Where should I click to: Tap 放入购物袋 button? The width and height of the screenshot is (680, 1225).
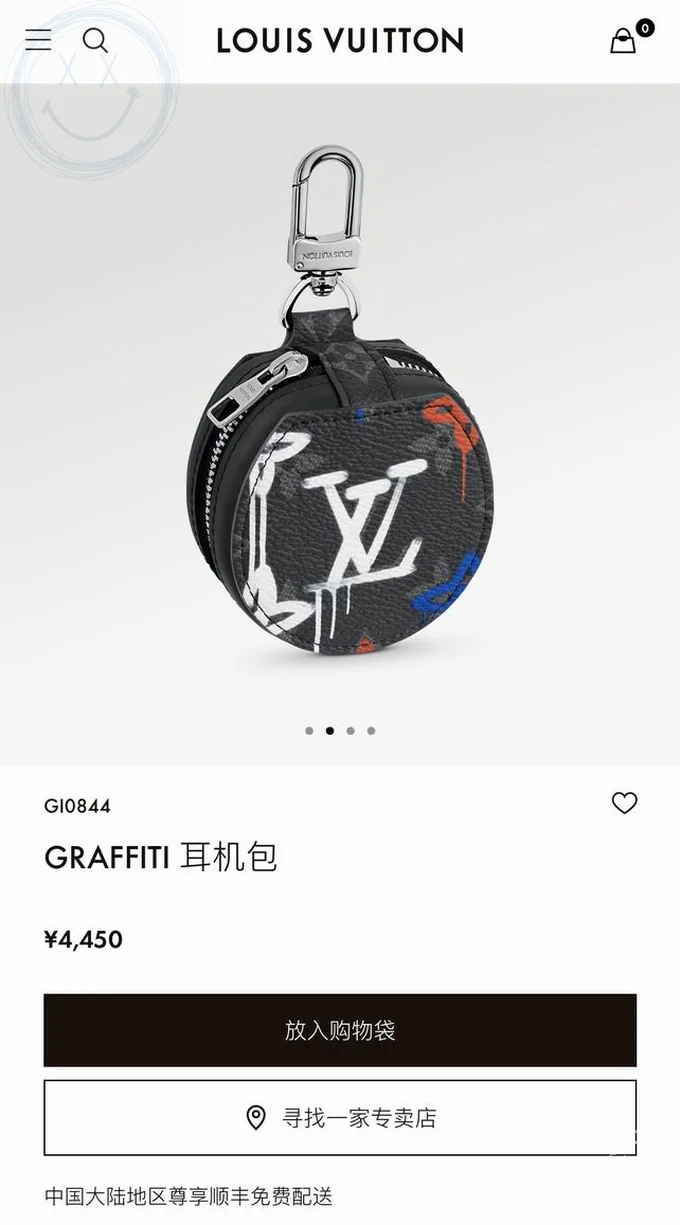pyautogui.click(x=340, y=1030)
